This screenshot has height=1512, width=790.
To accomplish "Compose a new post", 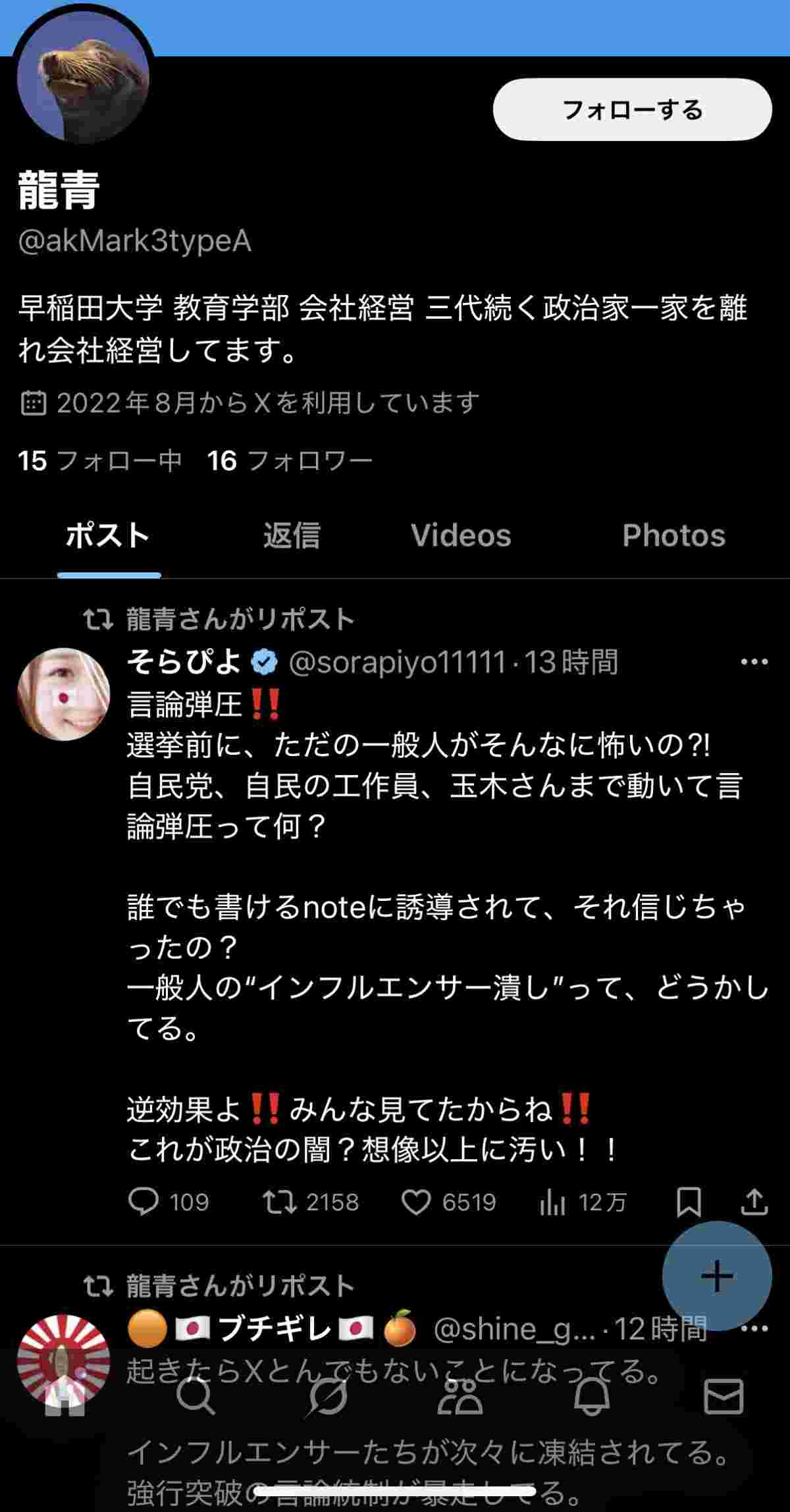I will click(x=716, y=1276).
